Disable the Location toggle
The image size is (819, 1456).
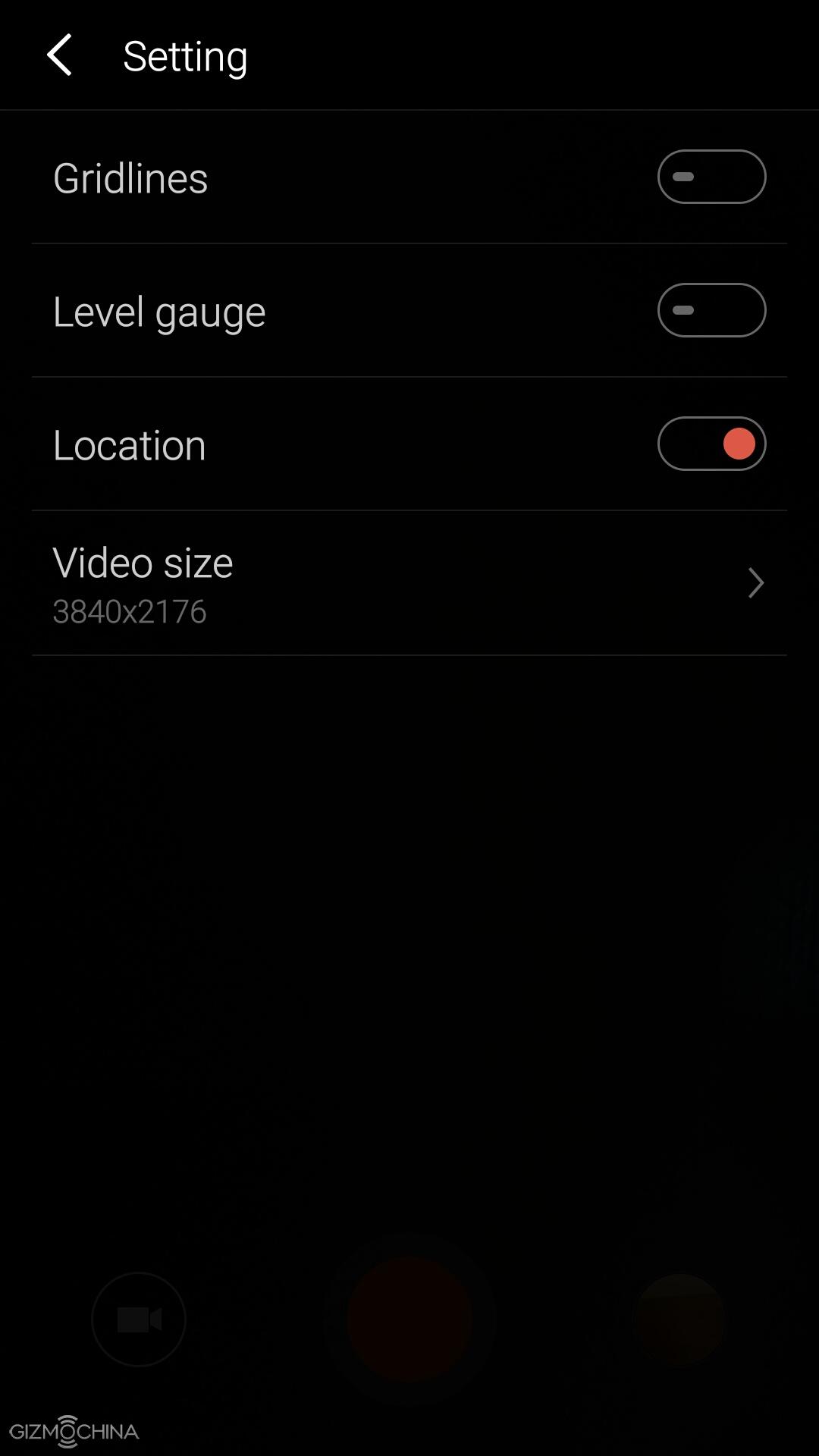pos(711,444)
